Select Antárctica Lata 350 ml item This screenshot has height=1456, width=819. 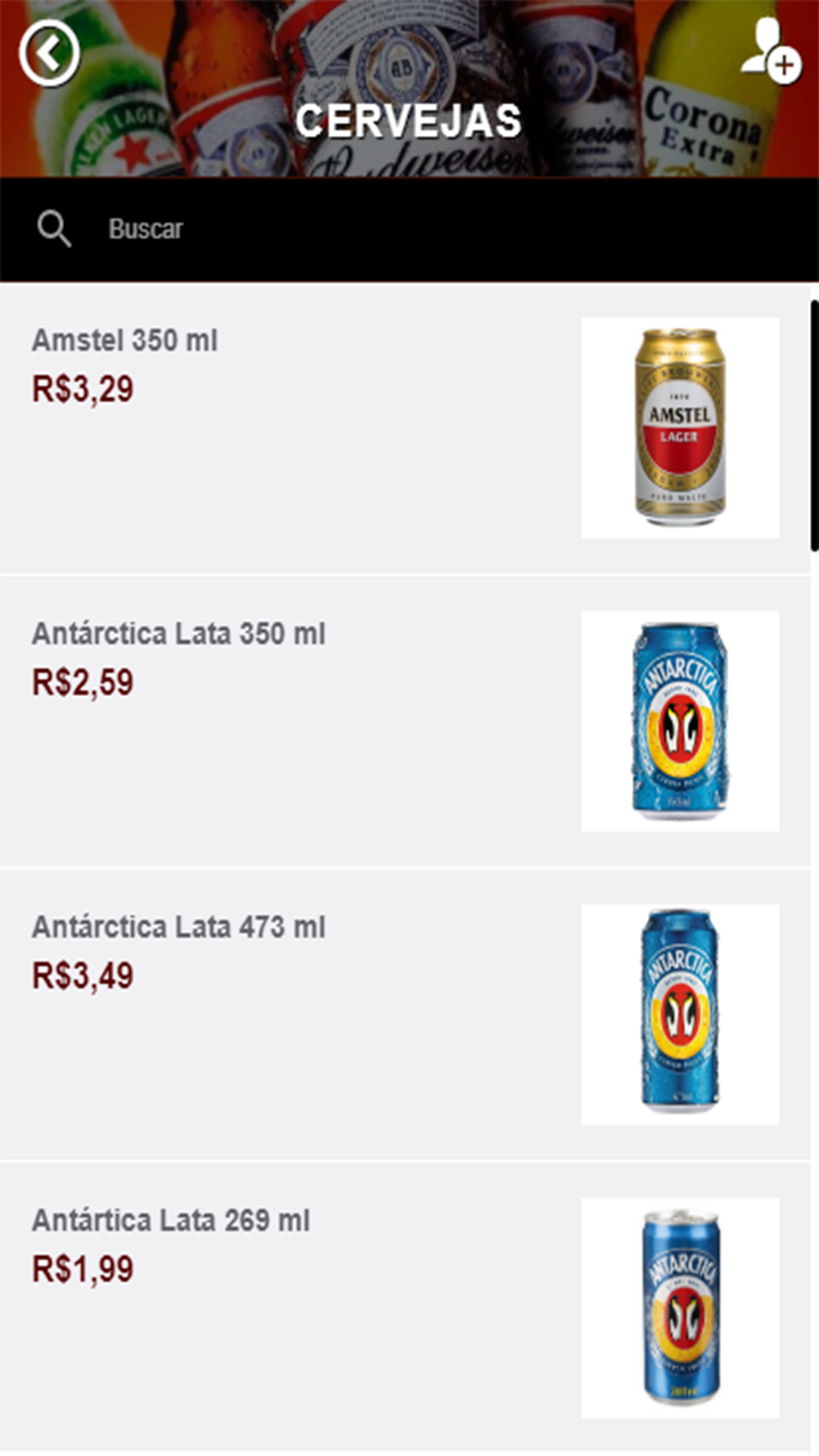(405, 722)
